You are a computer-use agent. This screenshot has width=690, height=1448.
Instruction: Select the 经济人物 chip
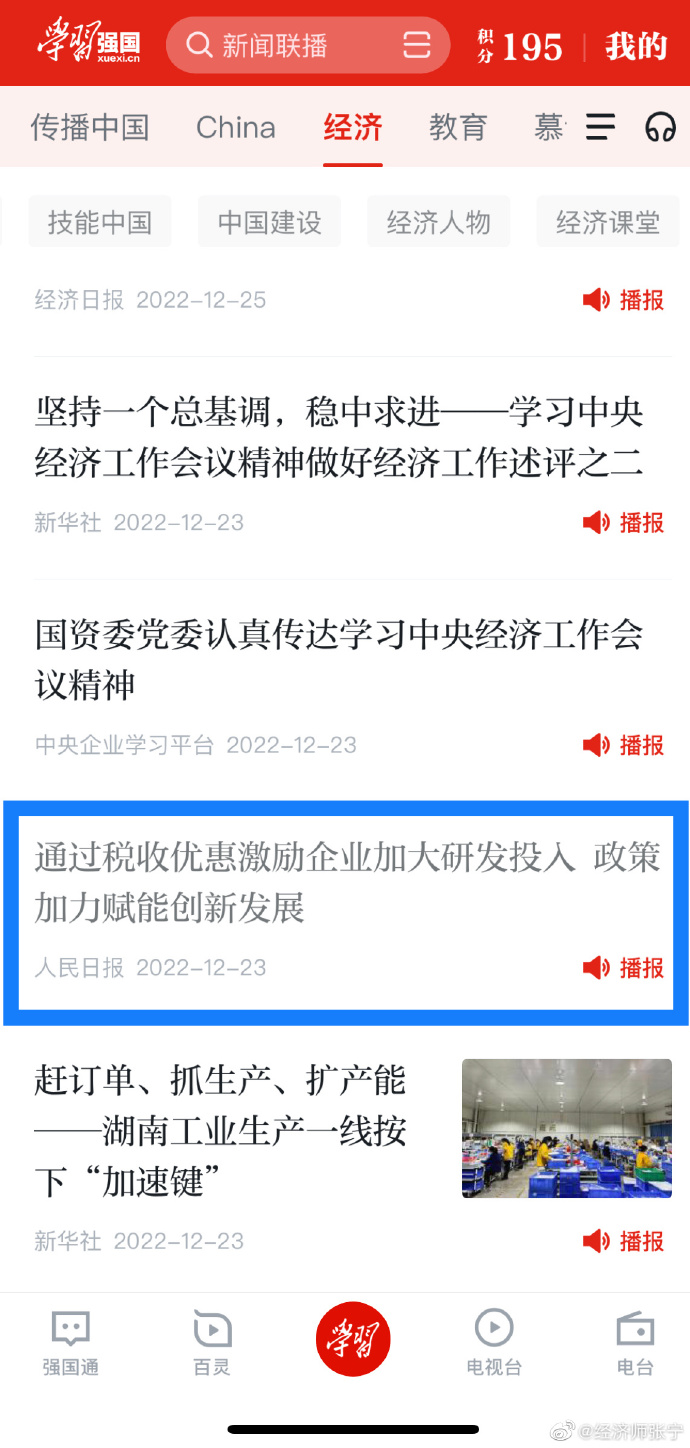(x=439, y=221)
